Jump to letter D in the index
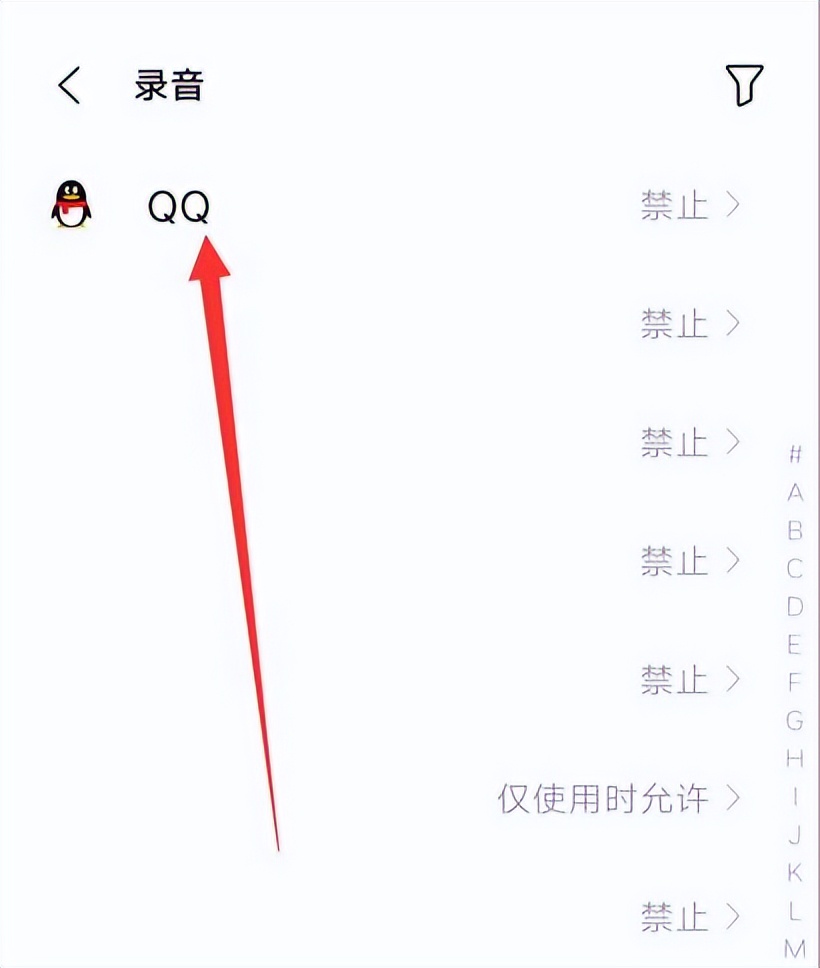Image resolution: width=820 pixels, height=968 pixels. (795, 607)
